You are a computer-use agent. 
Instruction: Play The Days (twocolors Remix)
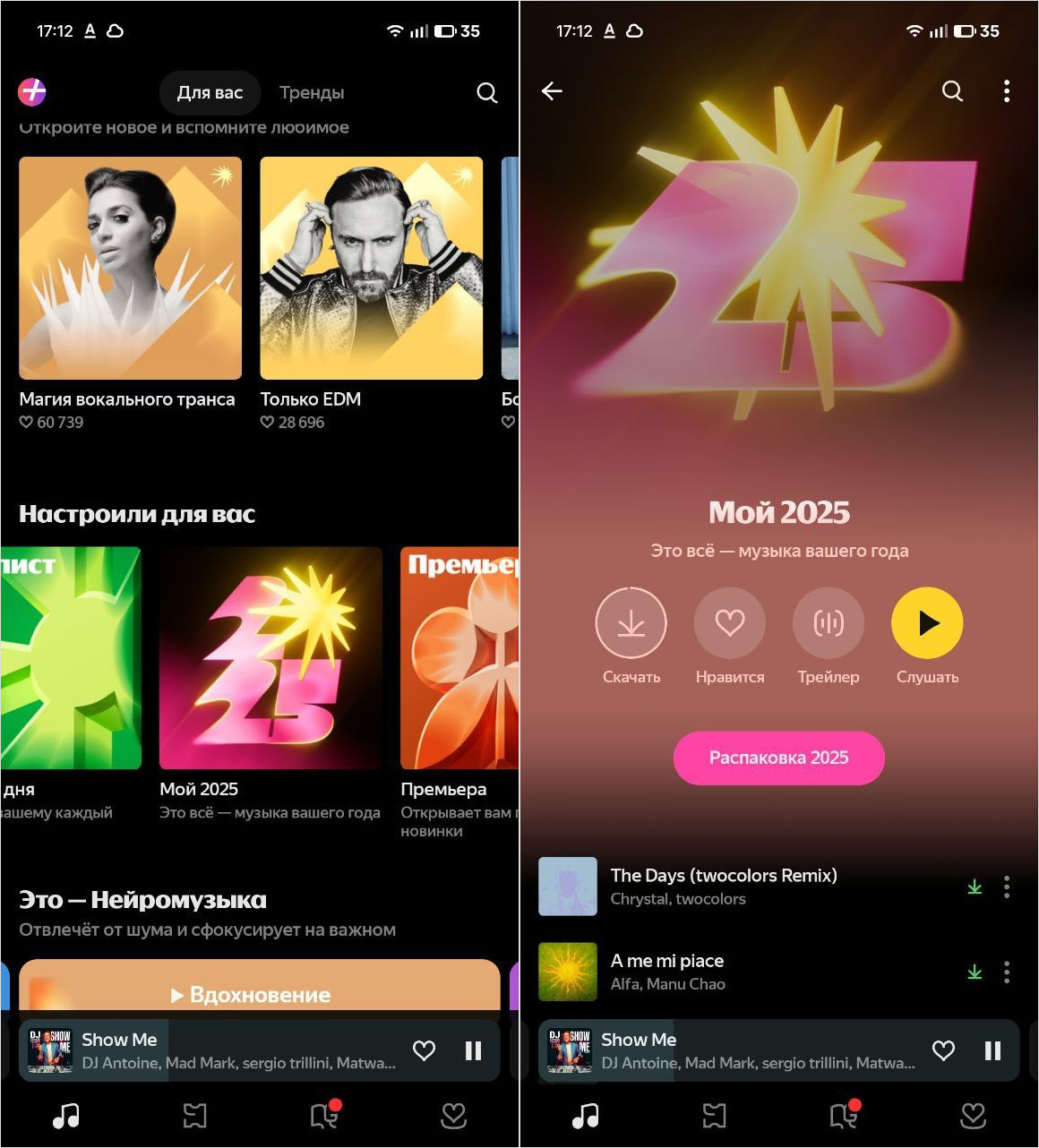724,886
